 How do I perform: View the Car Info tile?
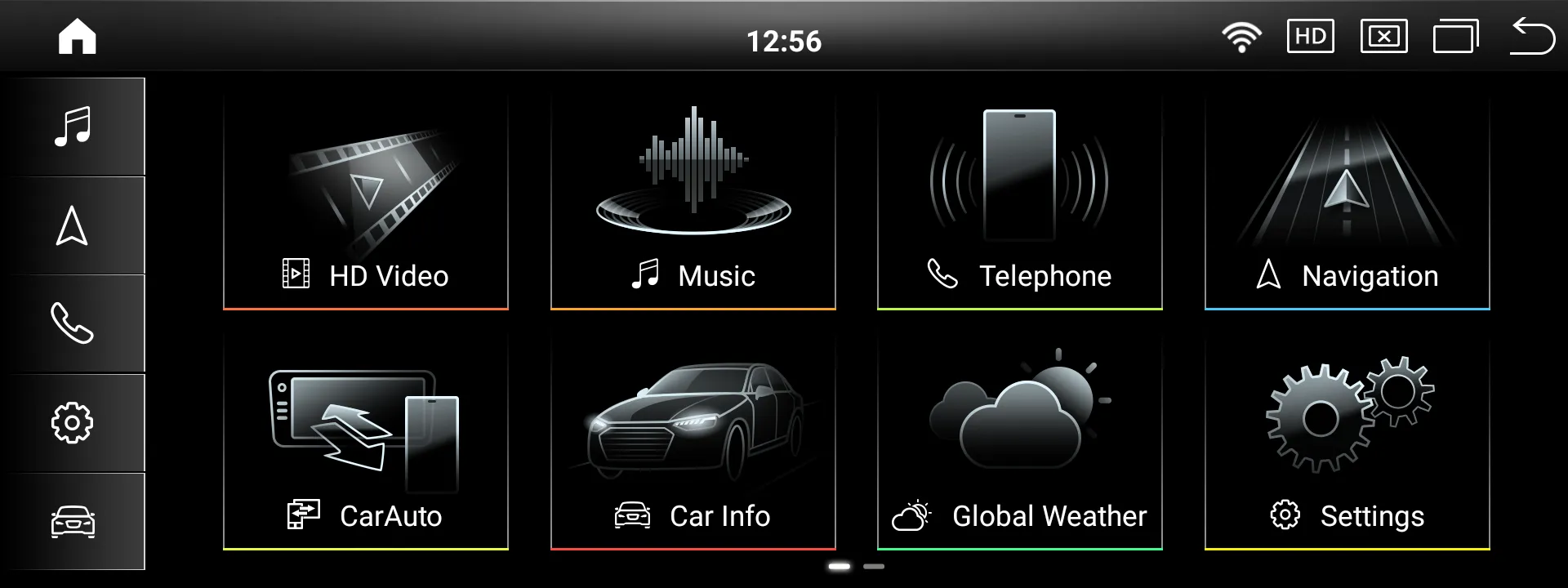click(x=693, y=442)
